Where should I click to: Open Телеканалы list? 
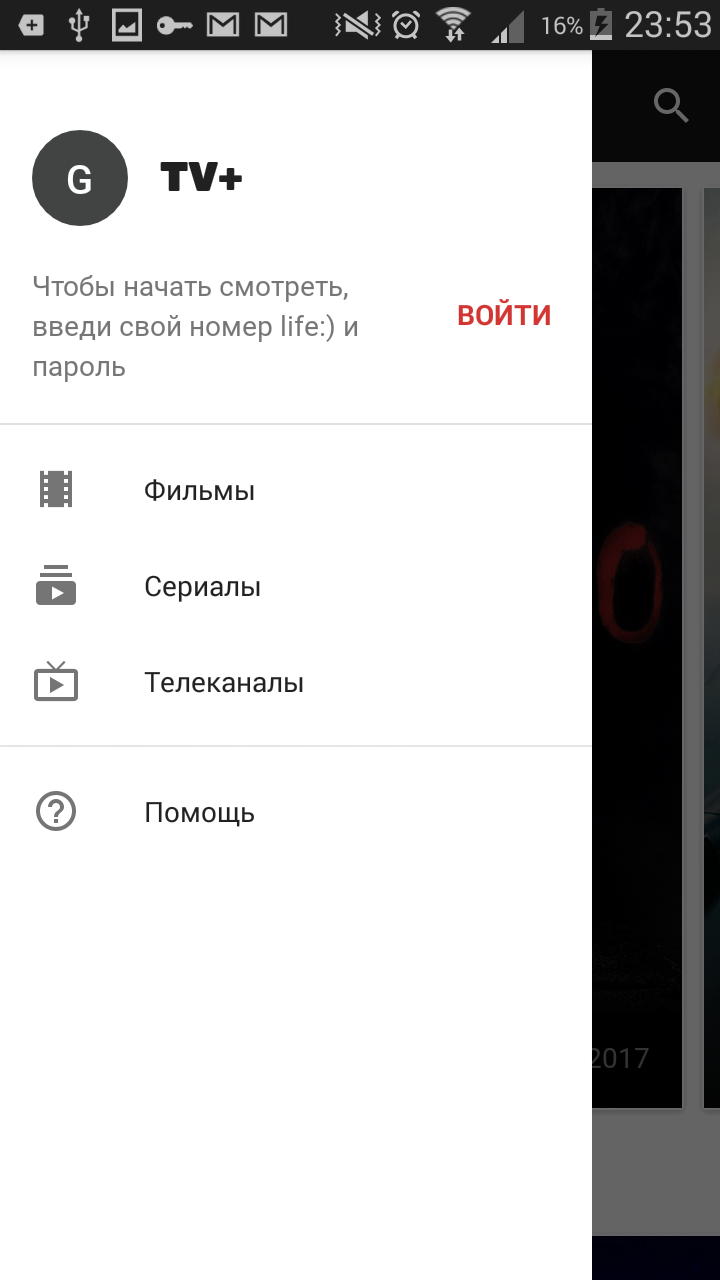click(x=296, y=682)
